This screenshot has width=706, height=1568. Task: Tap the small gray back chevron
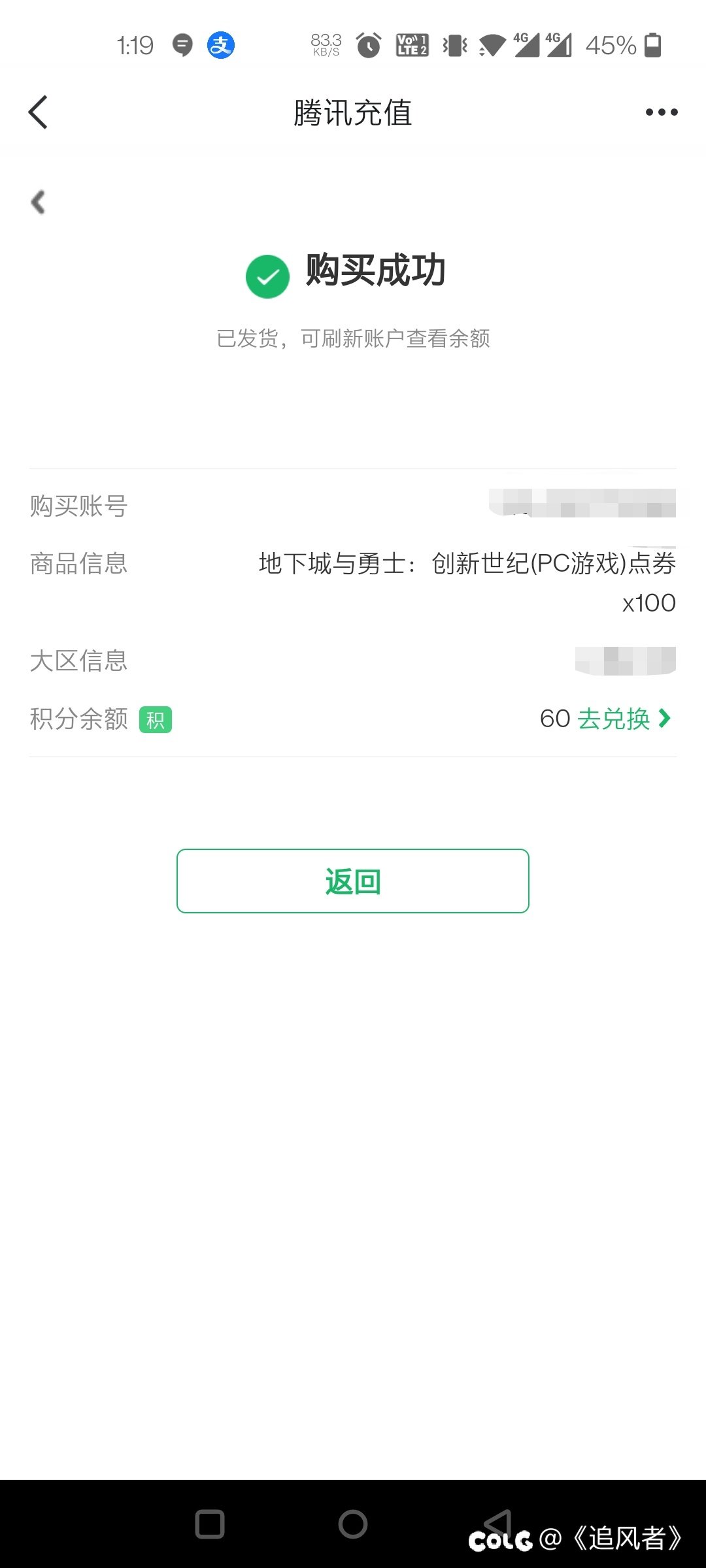38,202
